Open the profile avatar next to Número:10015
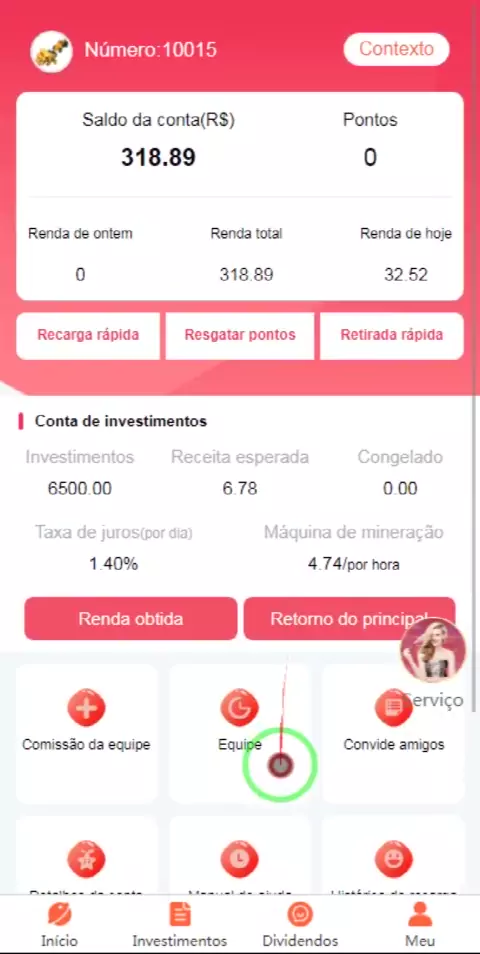The width and height of the screenshot is (480, 954). (x=52, y=52)
